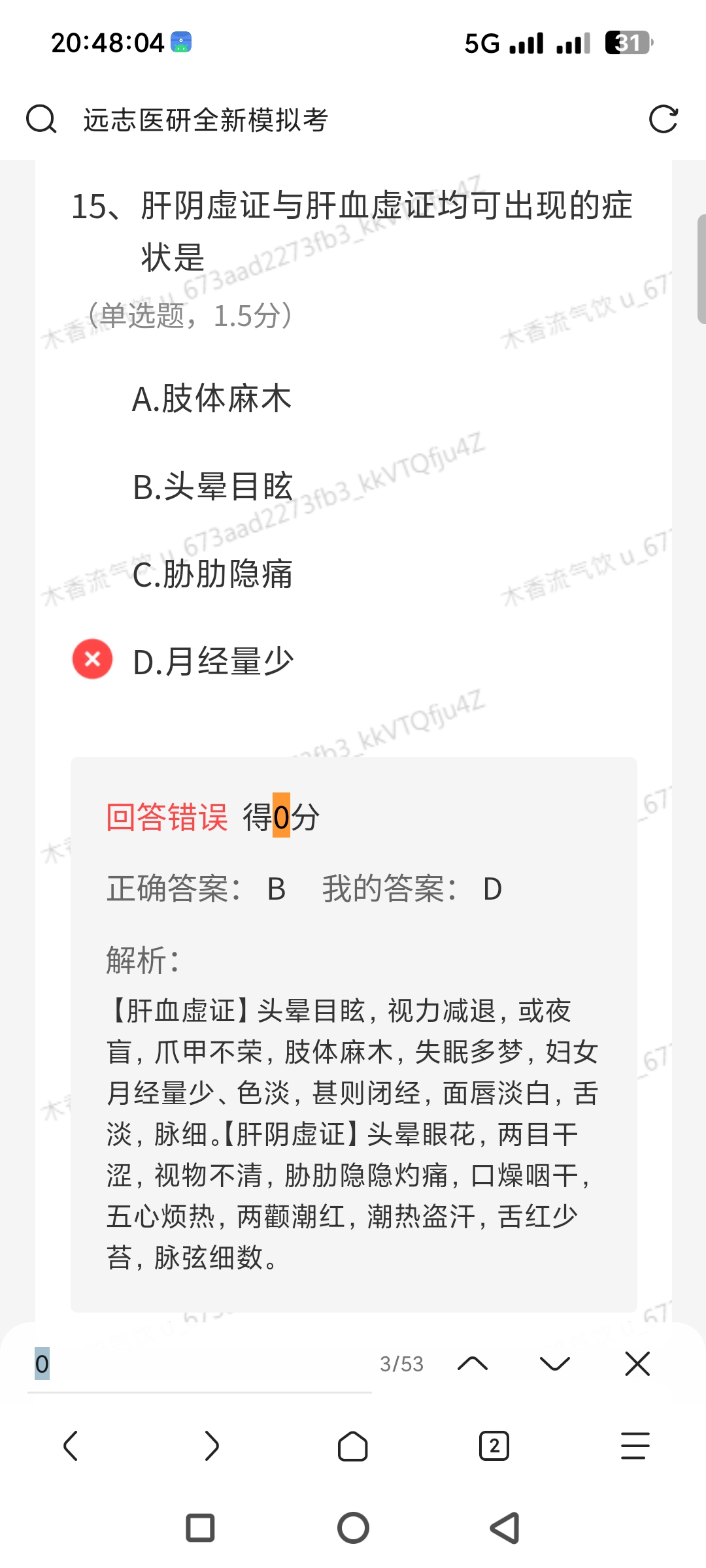
Task: Select option A.肢体麻木
Action: 211,399
